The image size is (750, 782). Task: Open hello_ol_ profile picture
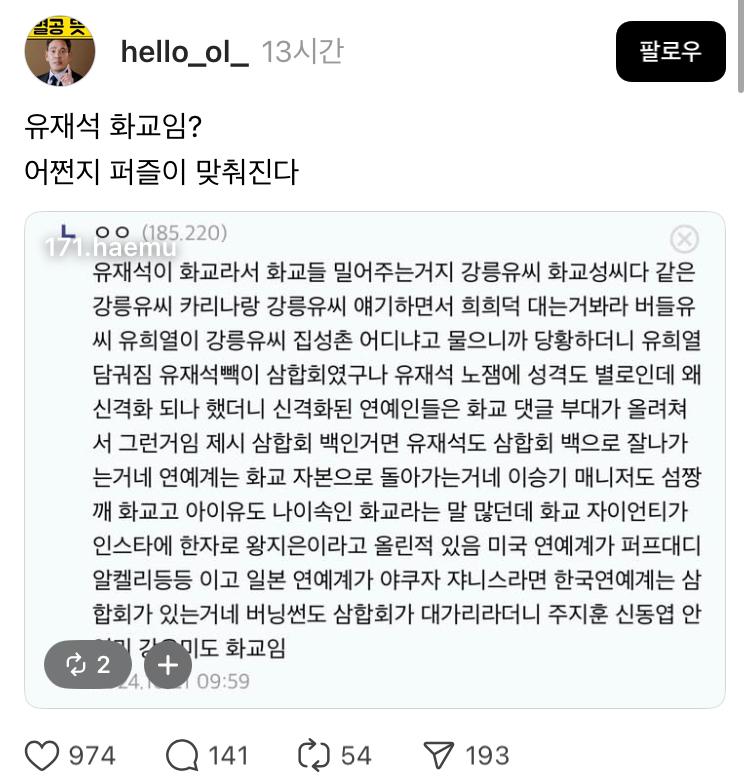pos(60,50)
